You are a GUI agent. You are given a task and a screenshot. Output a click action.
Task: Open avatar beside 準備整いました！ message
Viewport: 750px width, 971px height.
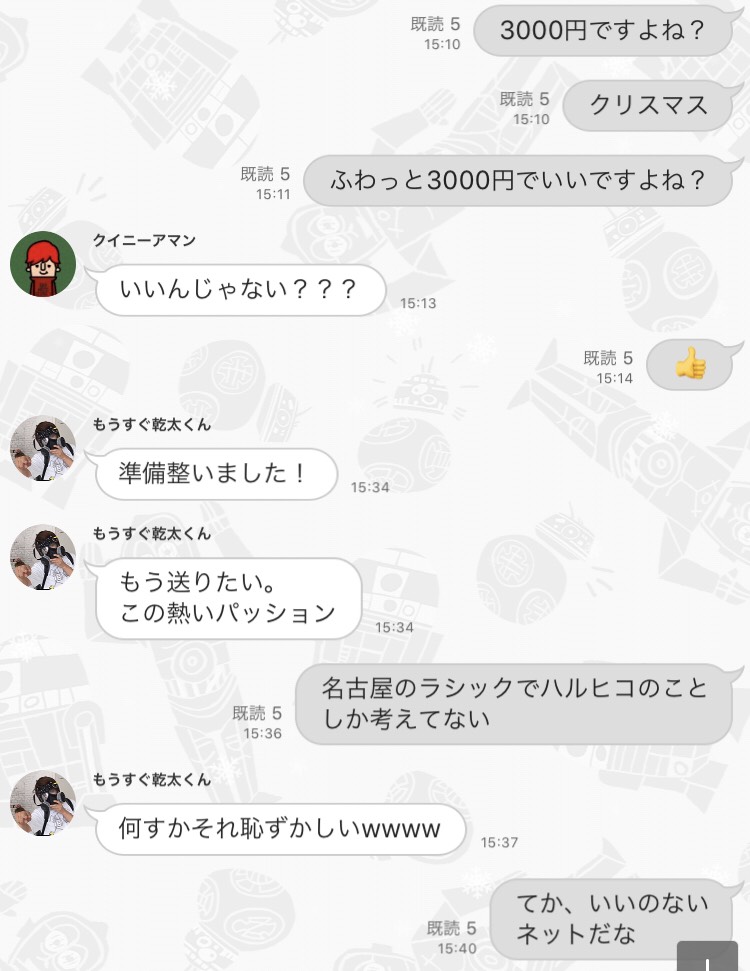point(43,448)
